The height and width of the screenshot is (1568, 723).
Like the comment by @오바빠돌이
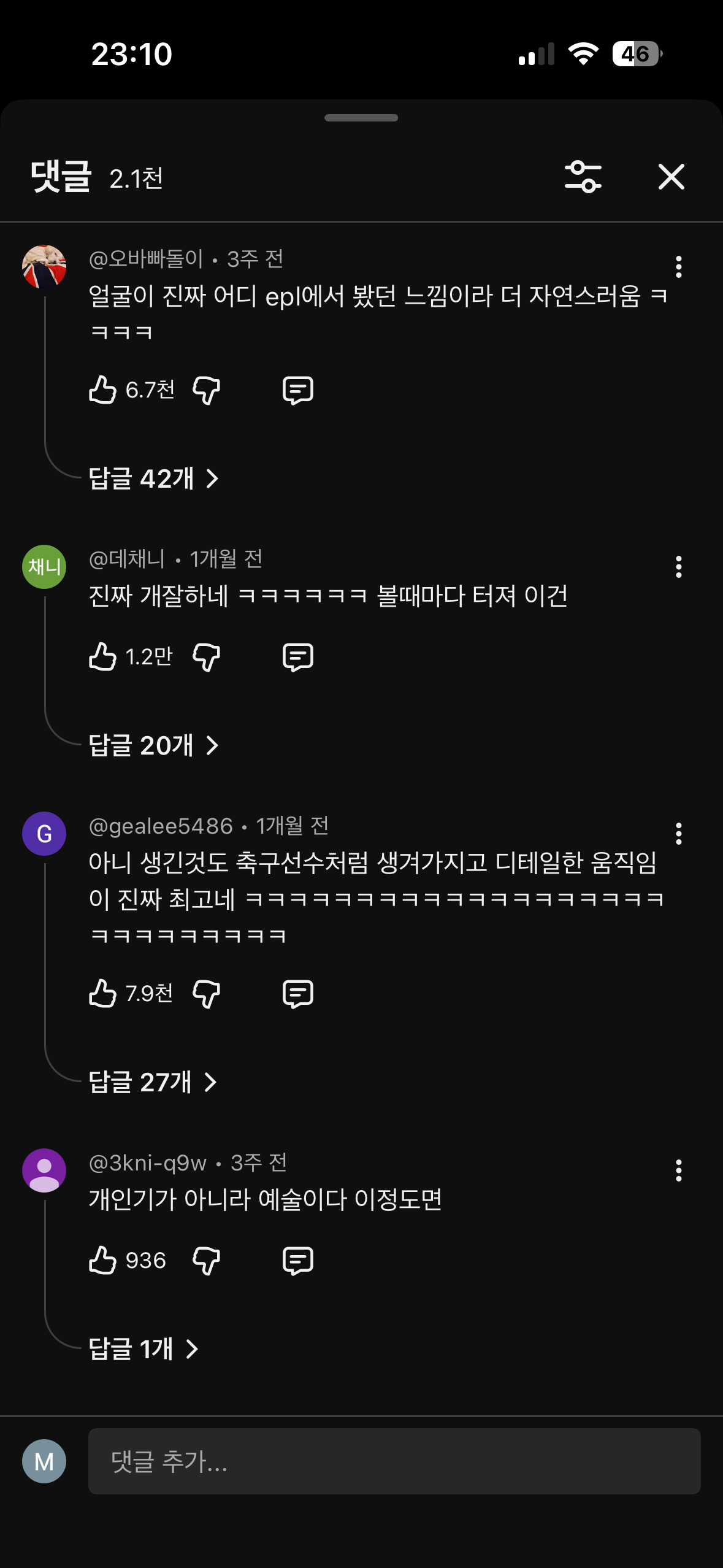coord(102,390)
